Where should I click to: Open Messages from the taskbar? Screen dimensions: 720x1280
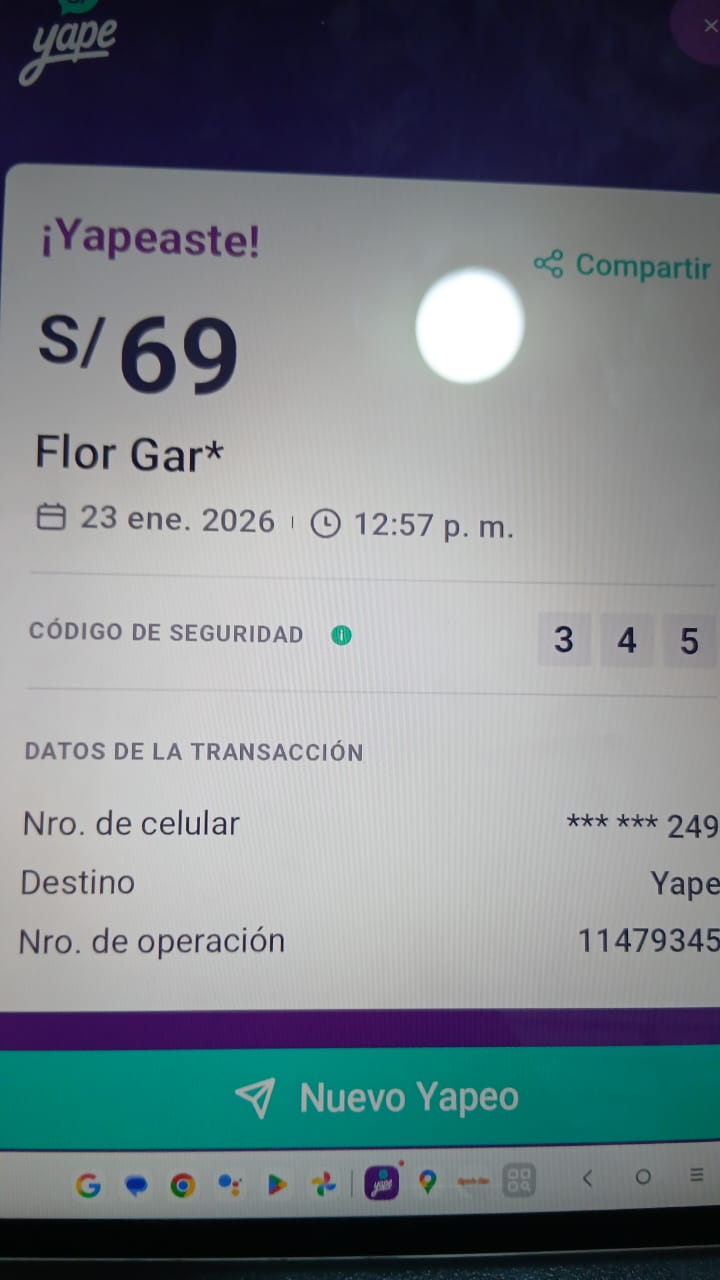tap(136, 1186)
